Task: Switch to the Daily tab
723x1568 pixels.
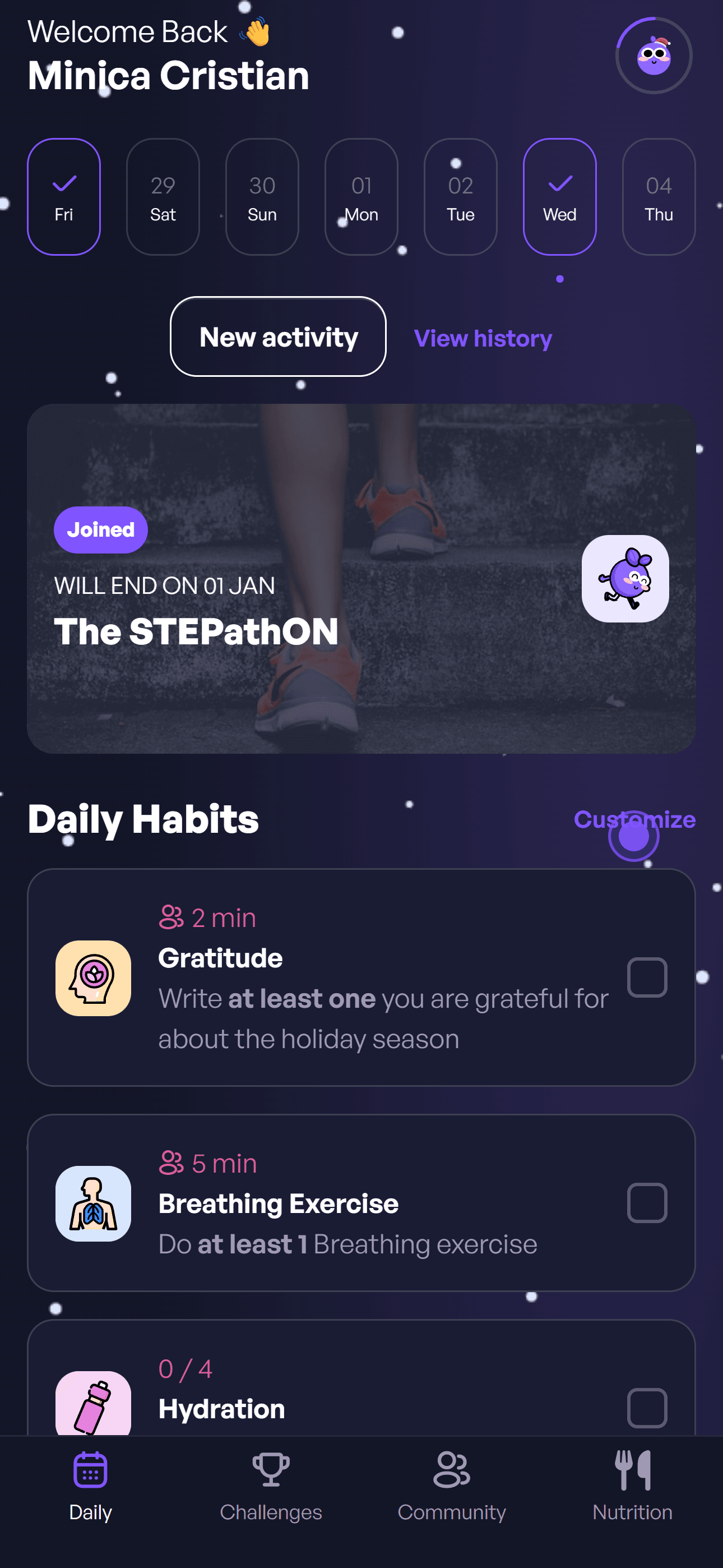Action: tap(90, 1485)
